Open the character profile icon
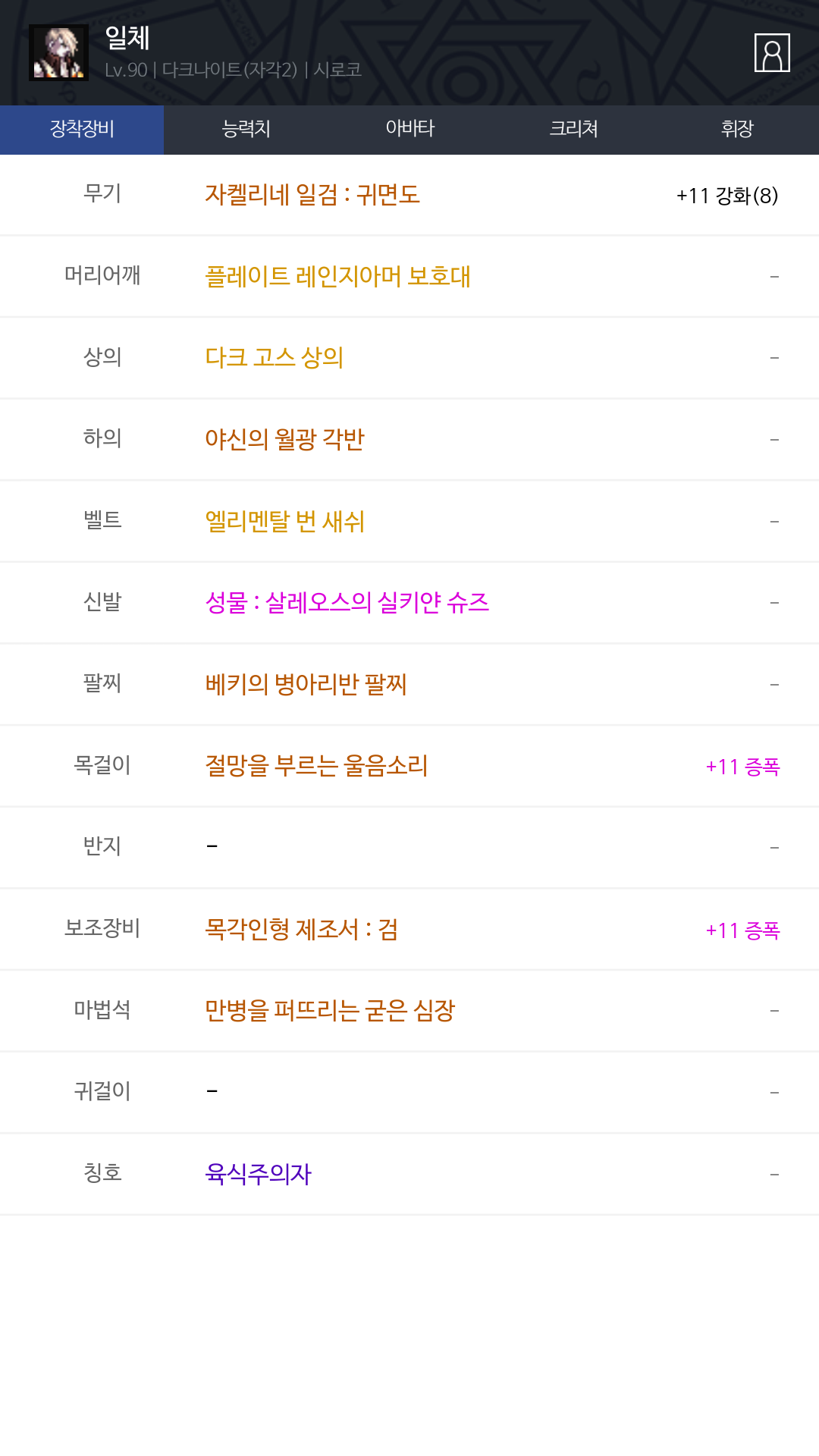Screen dimensions: 819x1456 tap(772, 52)
